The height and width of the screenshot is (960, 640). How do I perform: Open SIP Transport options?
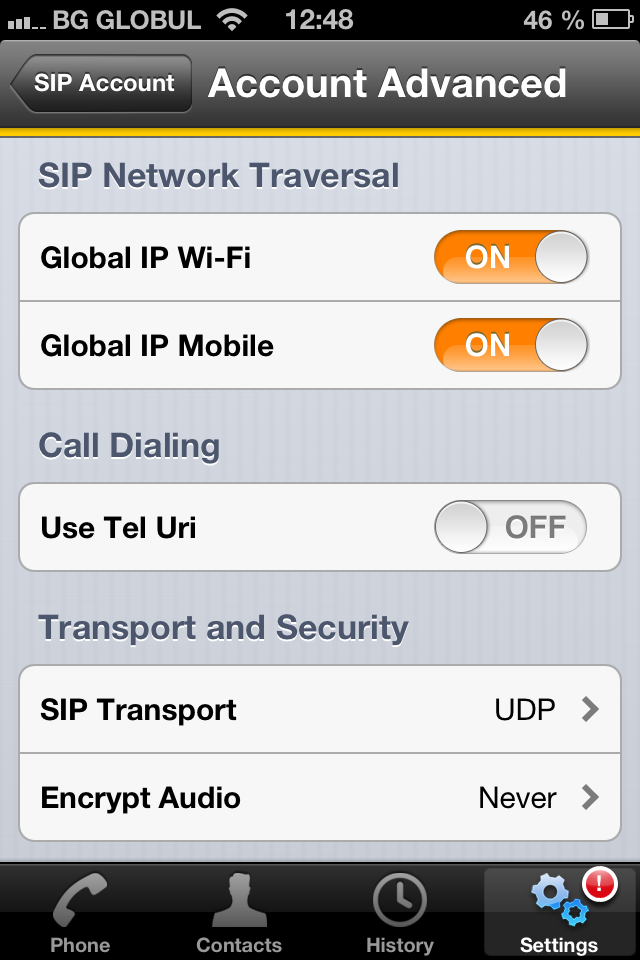click(x=320, y=710)
